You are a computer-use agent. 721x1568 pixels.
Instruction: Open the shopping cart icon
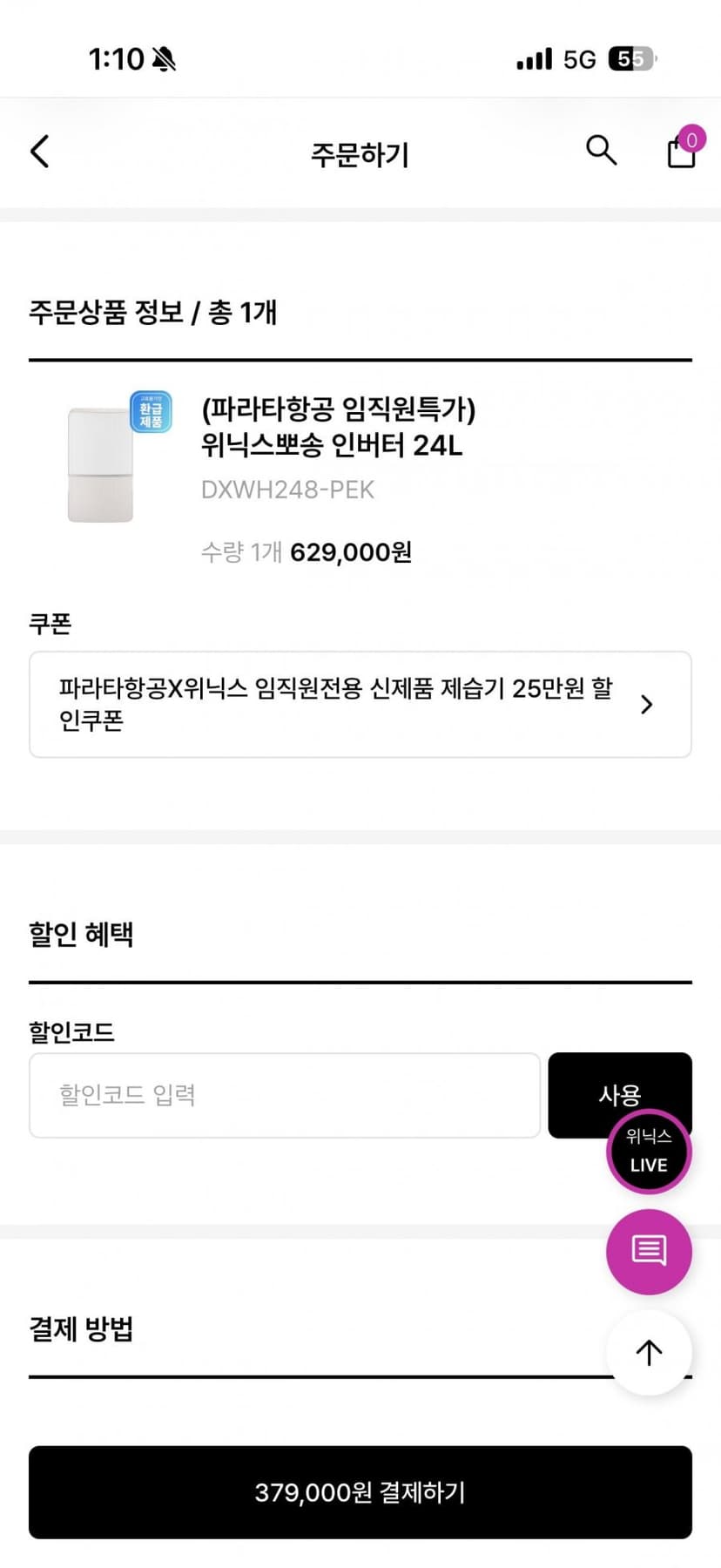(684, 148)
